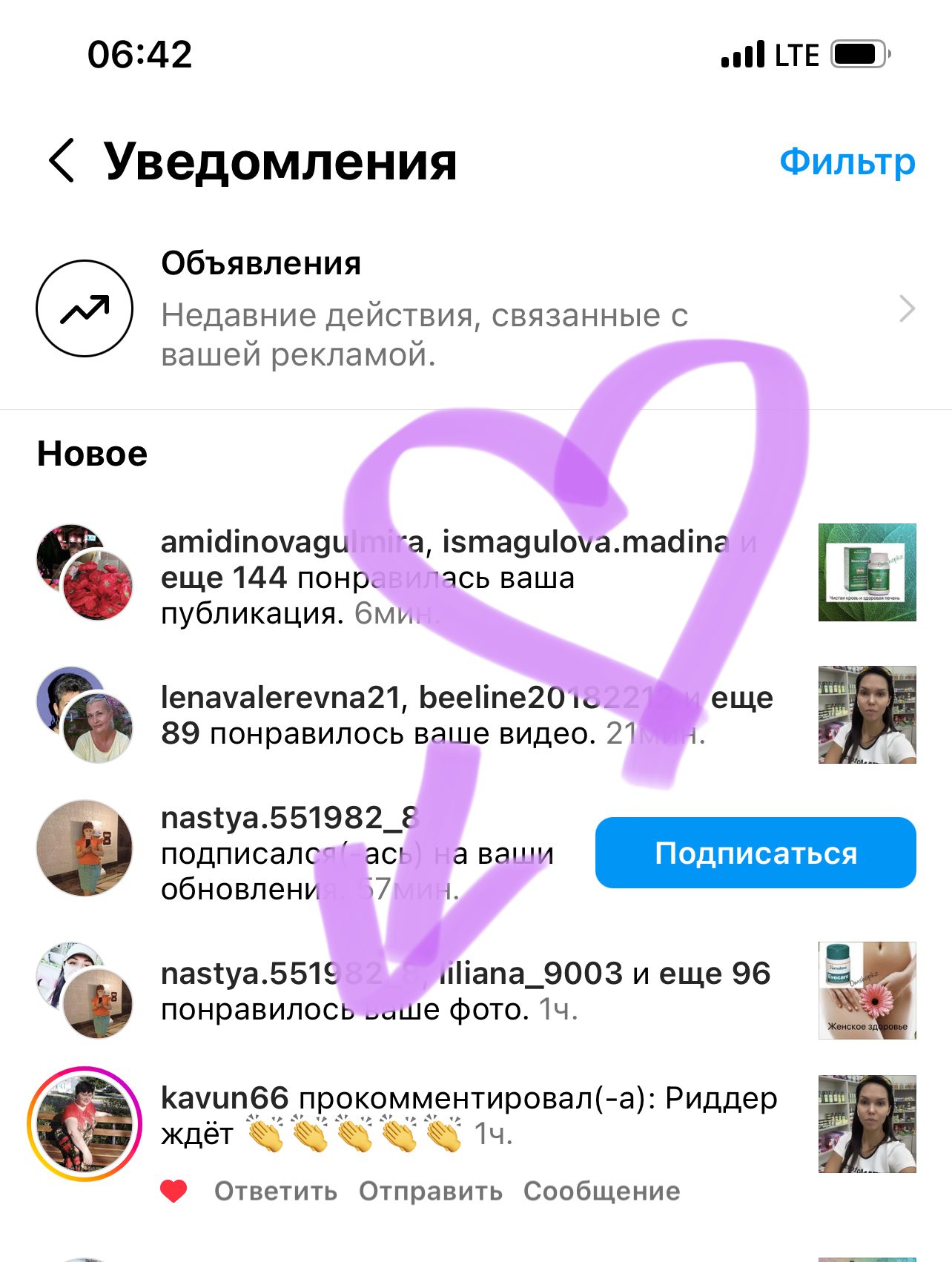Like kavun66's comment with the heart
This screenshot has width=952, height=1262.
pyautogui.click(x=174, y=1192)
